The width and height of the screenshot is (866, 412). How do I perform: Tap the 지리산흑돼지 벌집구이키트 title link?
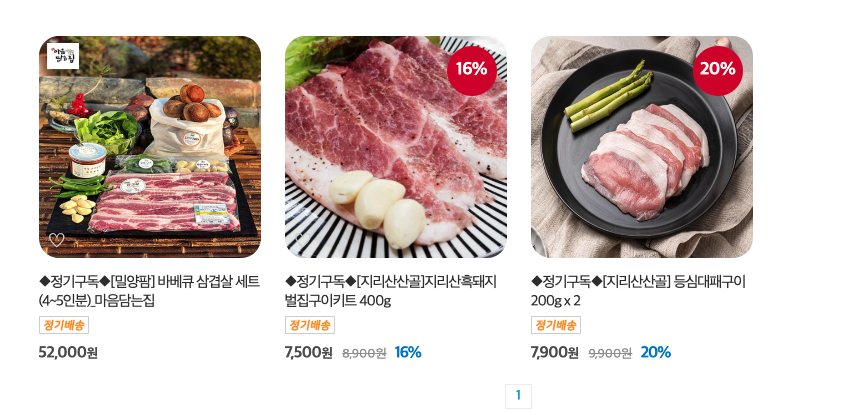pos(390,290)
